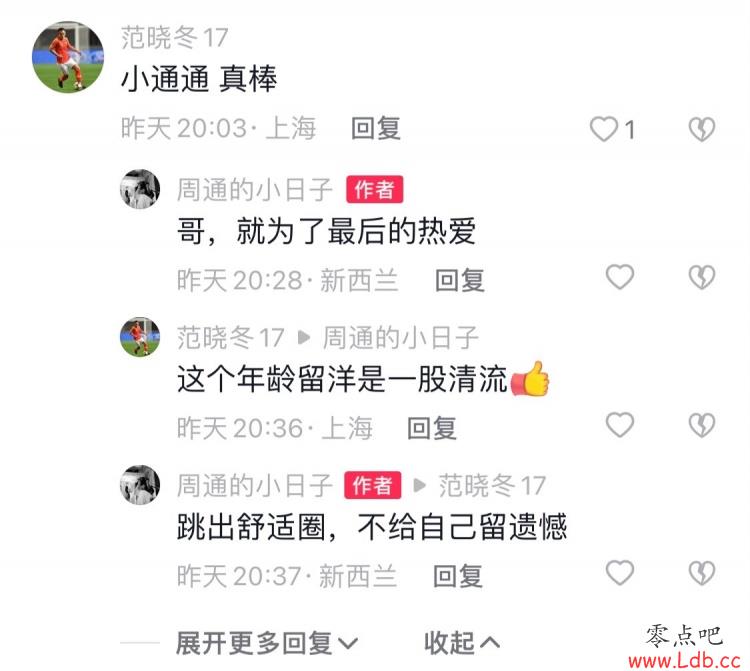The image size is (750, 671).
Task: Dislike the comment 小通通 真棒
Action: tap(702, 129)
